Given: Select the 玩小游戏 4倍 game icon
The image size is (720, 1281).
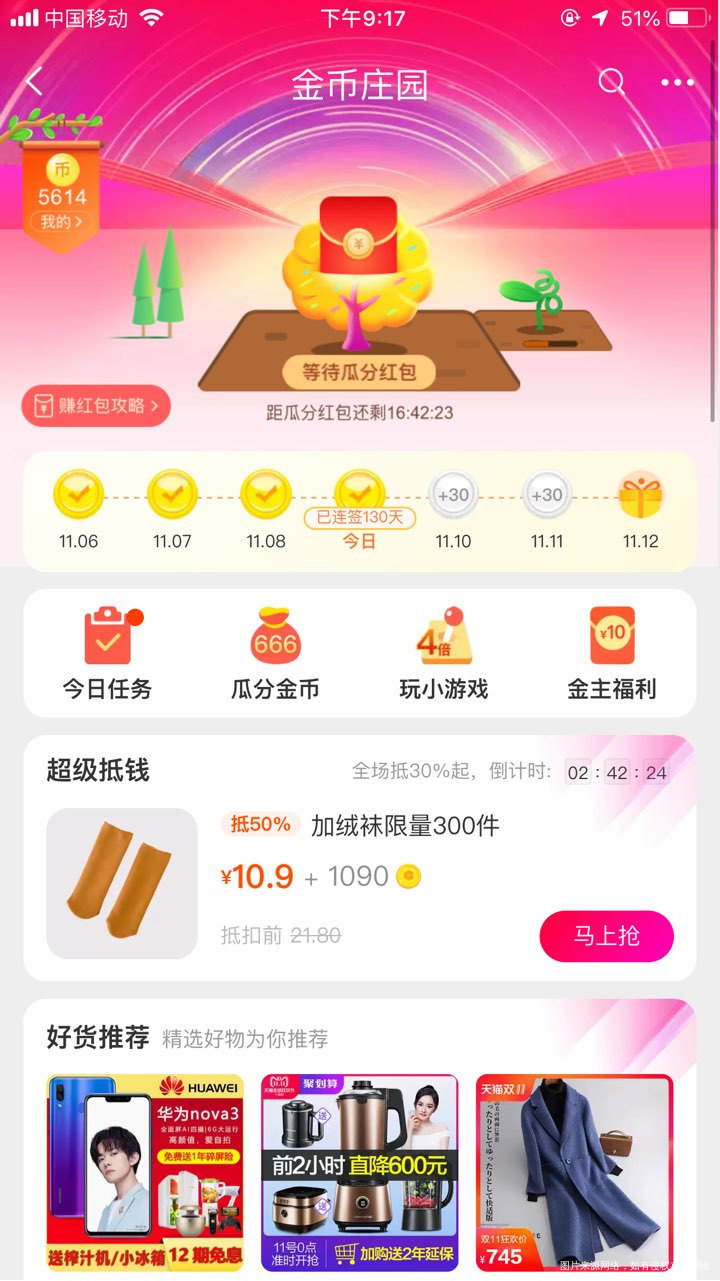Looking at the screenshot, I should click(x=443, y=636).
